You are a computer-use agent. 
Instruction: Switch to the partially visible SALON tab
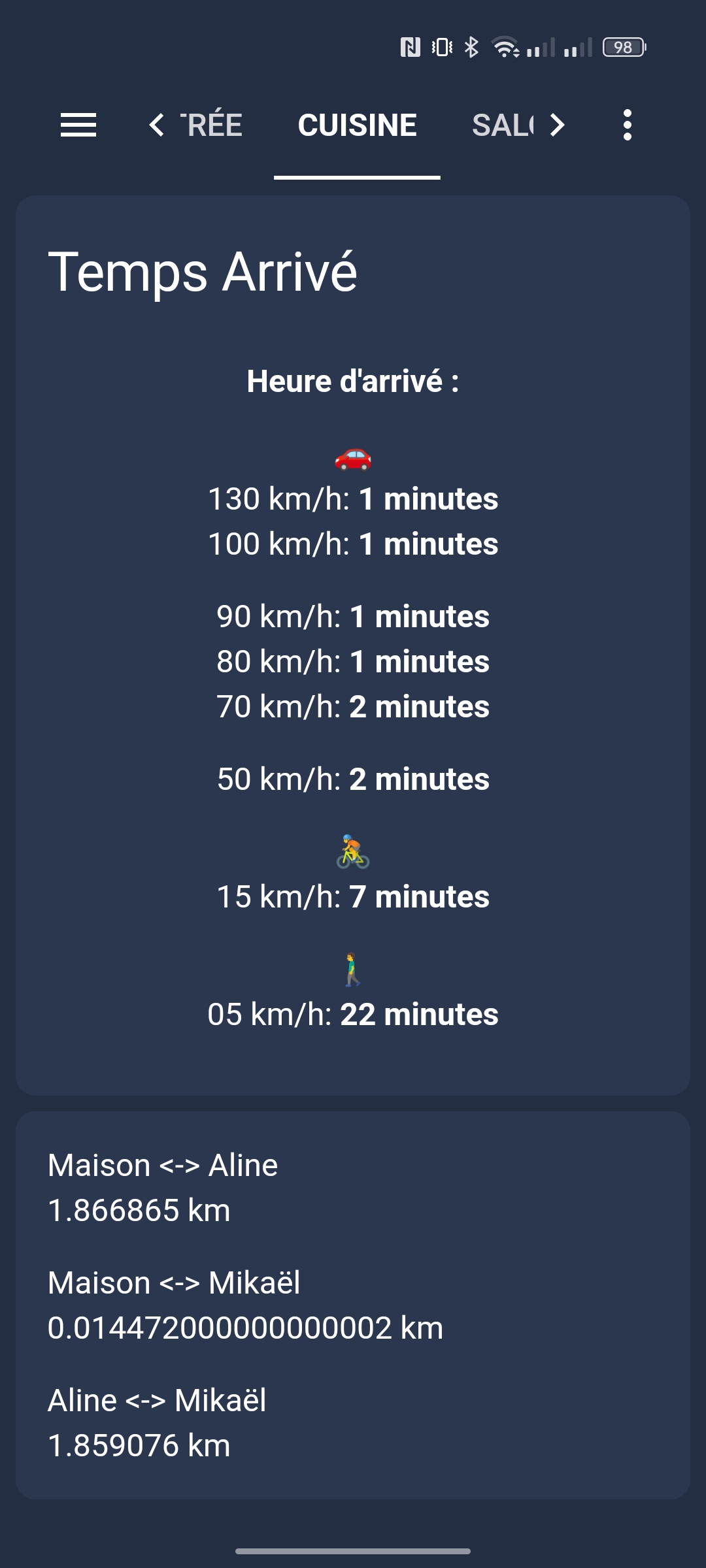click(503, 125)
